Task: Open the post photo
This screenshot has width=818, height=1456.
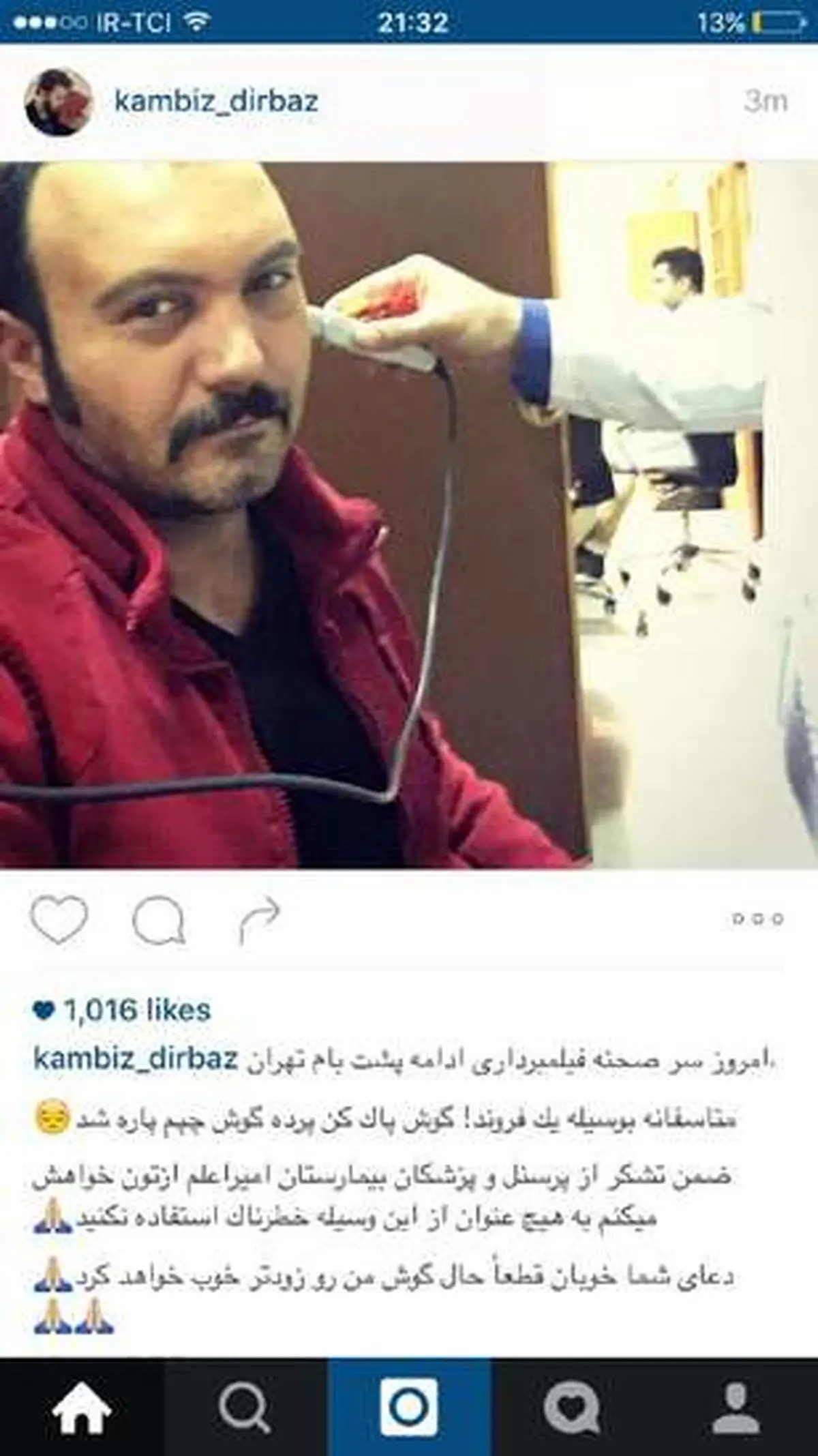Action: 409,515
